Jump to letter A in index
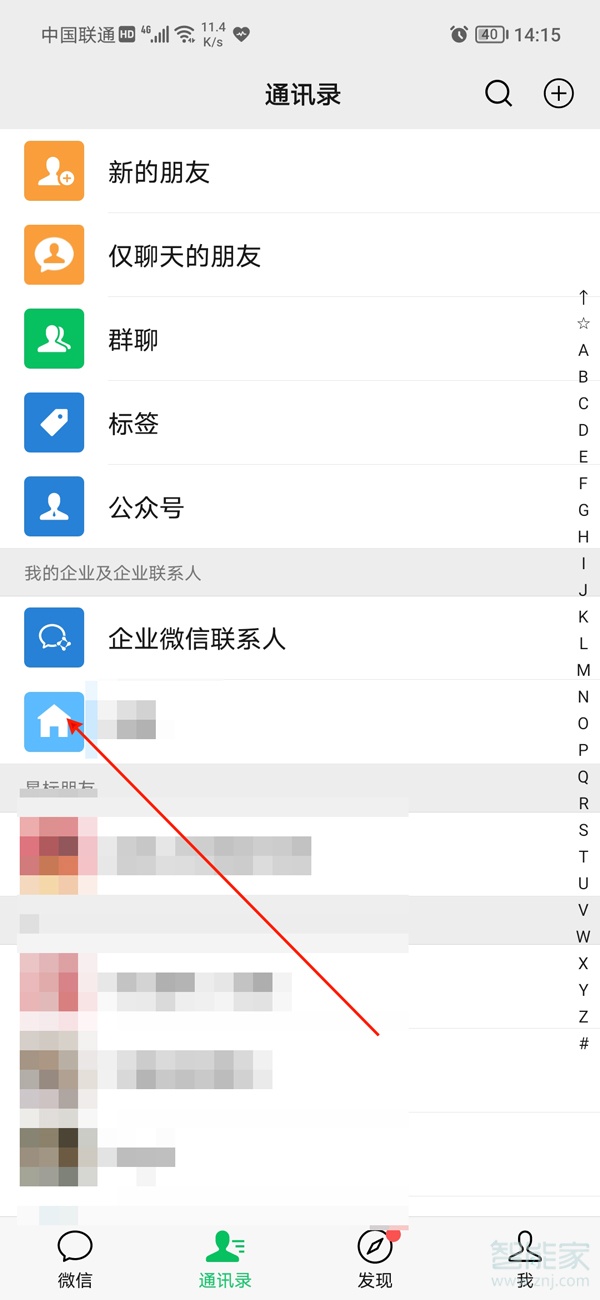 pos(584,351)
